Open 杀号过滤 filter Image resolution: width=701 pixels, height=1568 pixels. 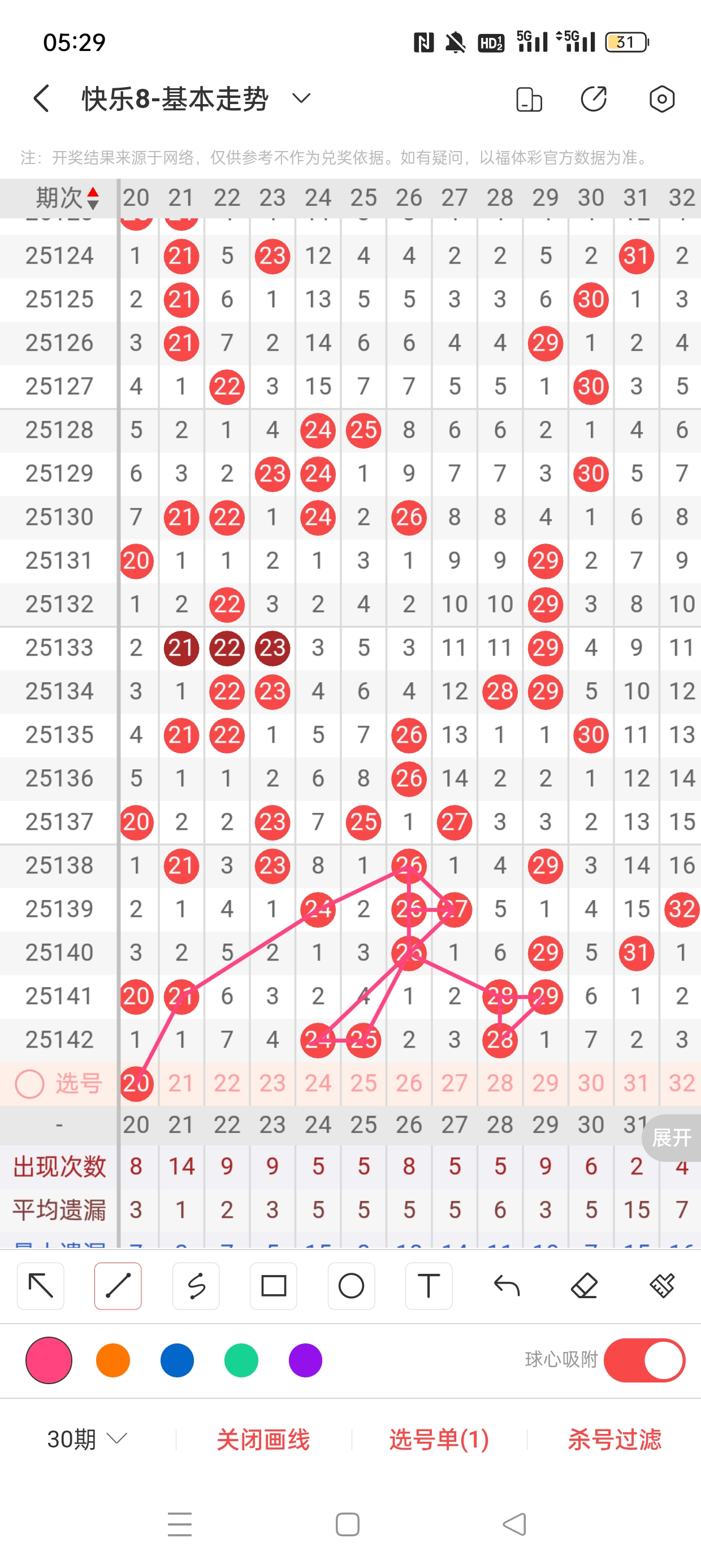point(615,1440)
